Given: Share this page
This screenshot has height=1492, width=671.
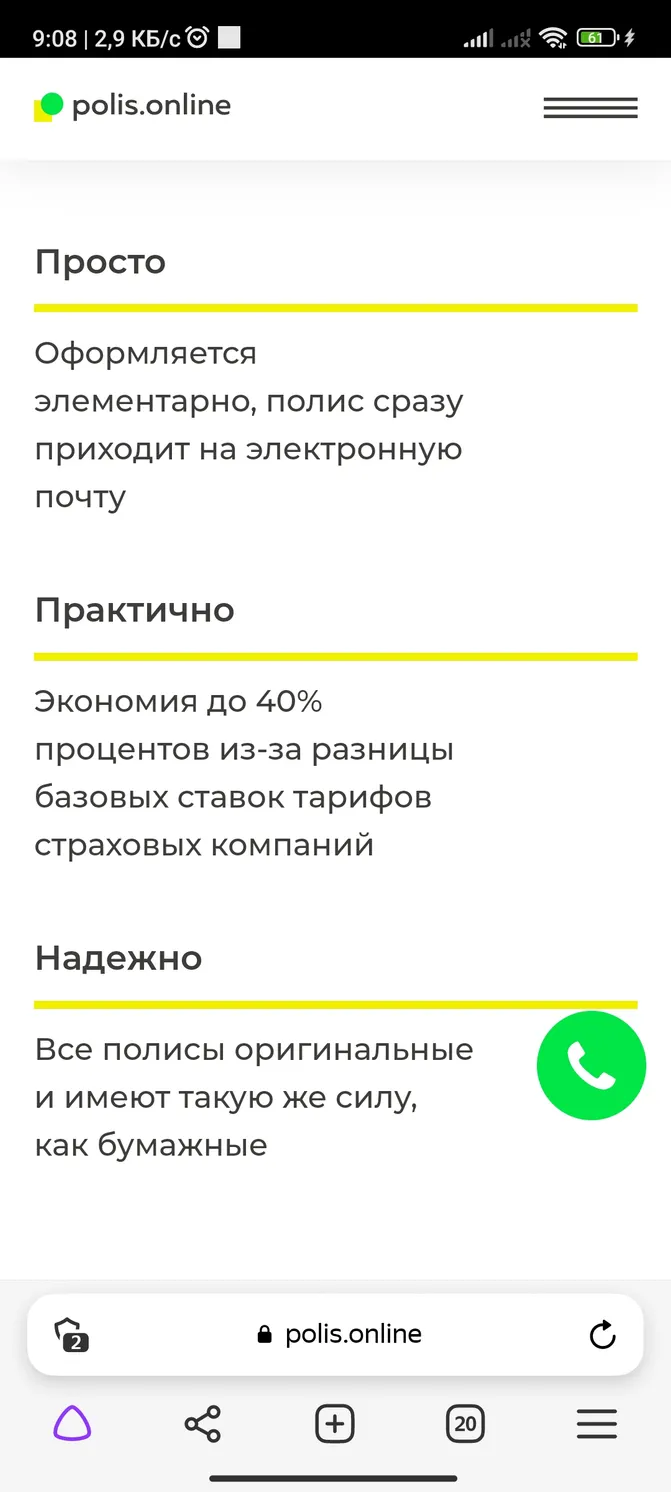Looking at the screenshot, I should coord(202,1423).
